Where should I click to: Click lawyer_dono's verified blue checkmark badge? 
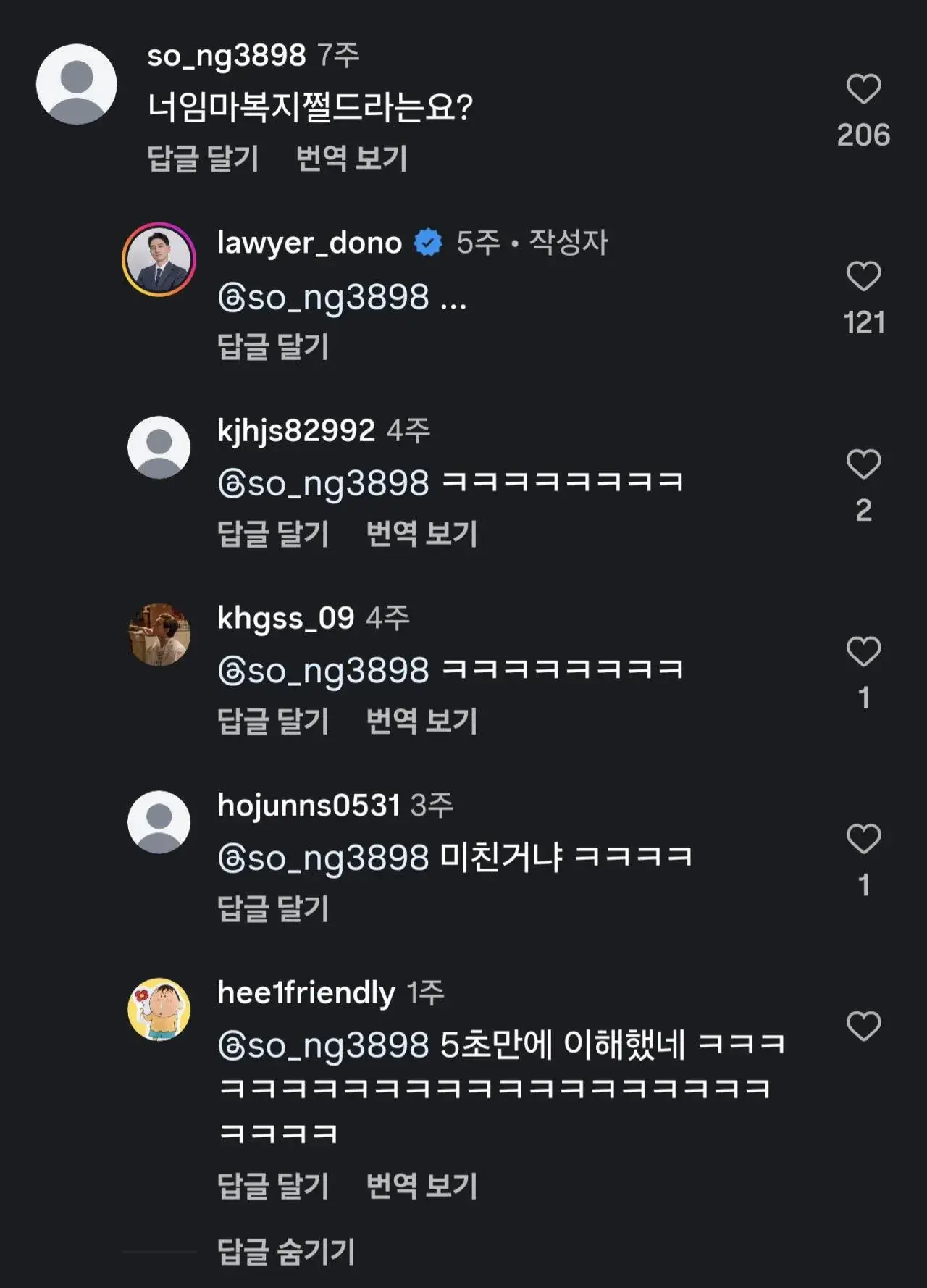(427, 243)
